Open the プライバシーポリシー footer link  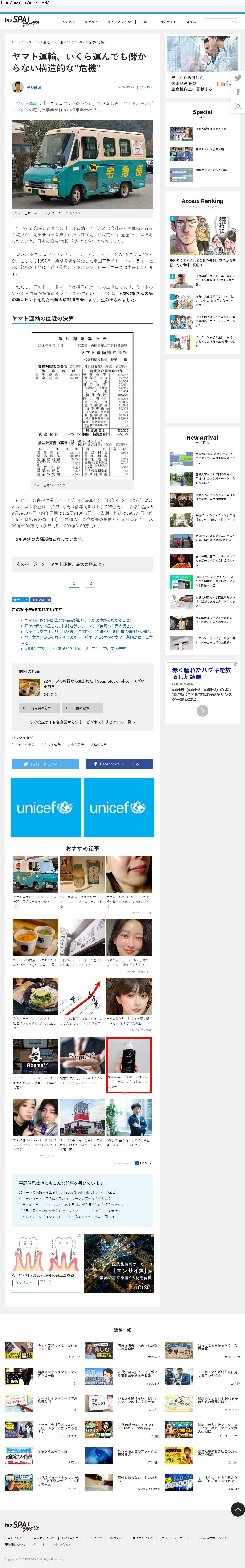click(x=177, y=1538)
